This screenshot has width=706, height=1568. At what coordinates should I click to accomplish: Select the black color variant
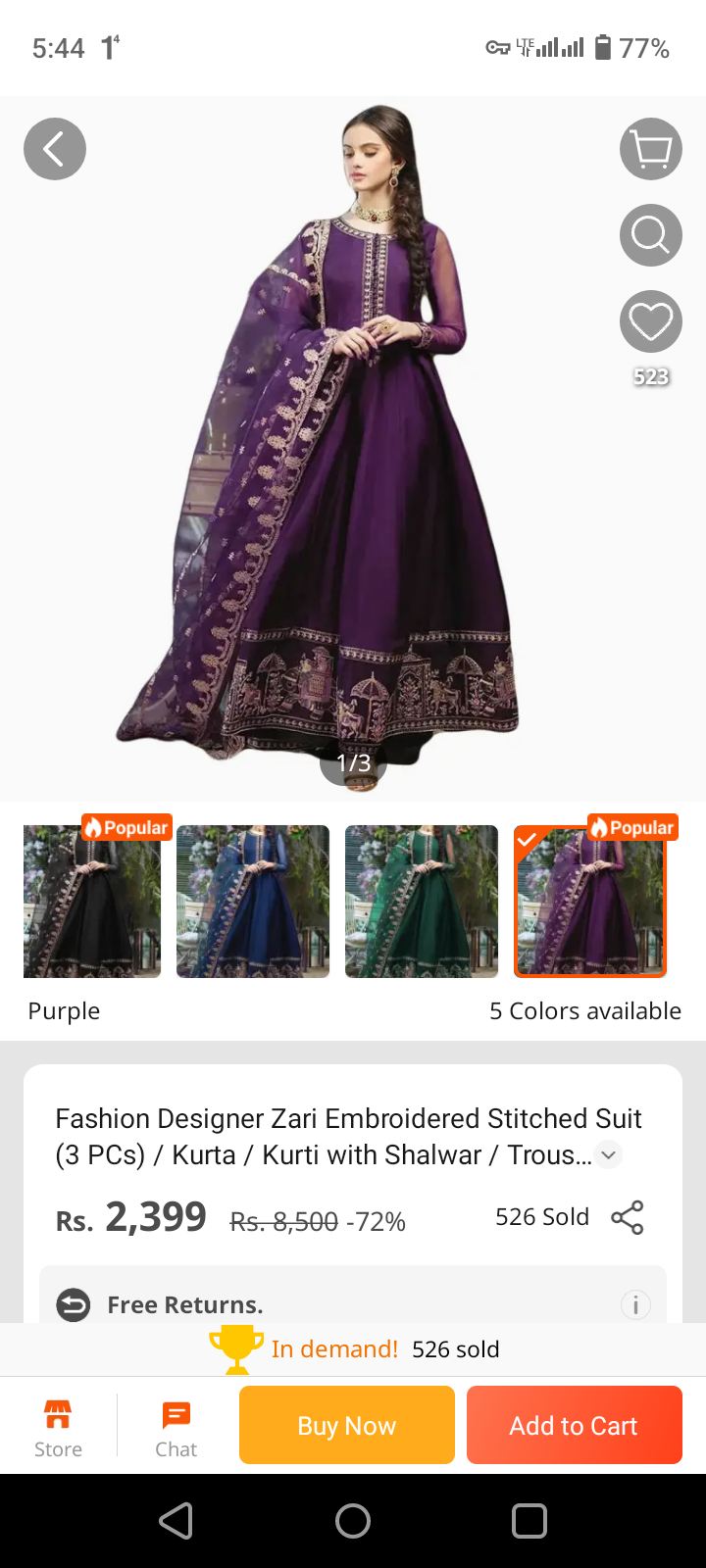pos(92,902)
